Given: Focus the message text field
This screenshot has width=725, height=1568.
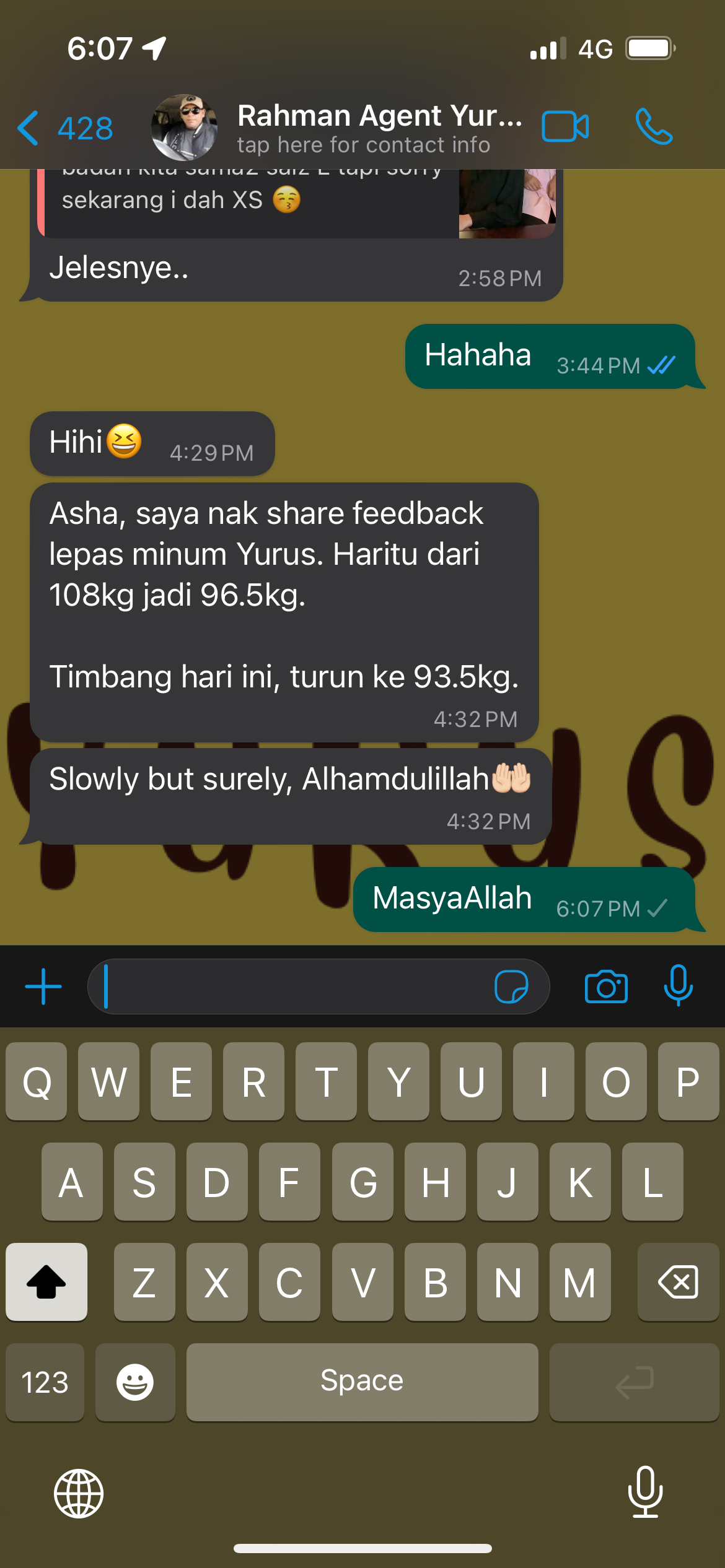Looking at the screenshot, I should coord(291,986).
